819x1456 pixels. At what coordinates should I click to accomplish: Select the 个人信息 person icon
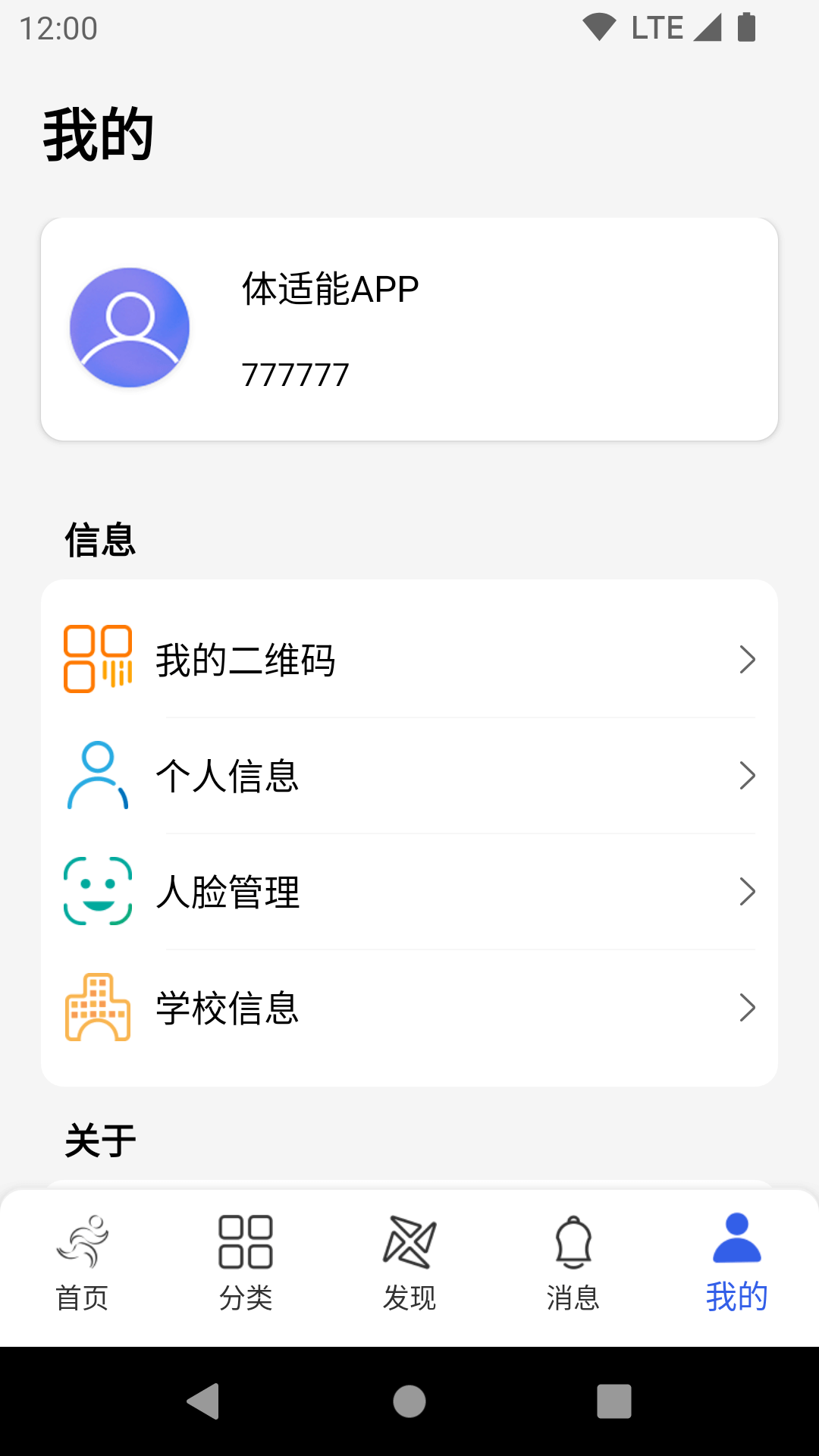pyautogui.click(x=96, y=775)
